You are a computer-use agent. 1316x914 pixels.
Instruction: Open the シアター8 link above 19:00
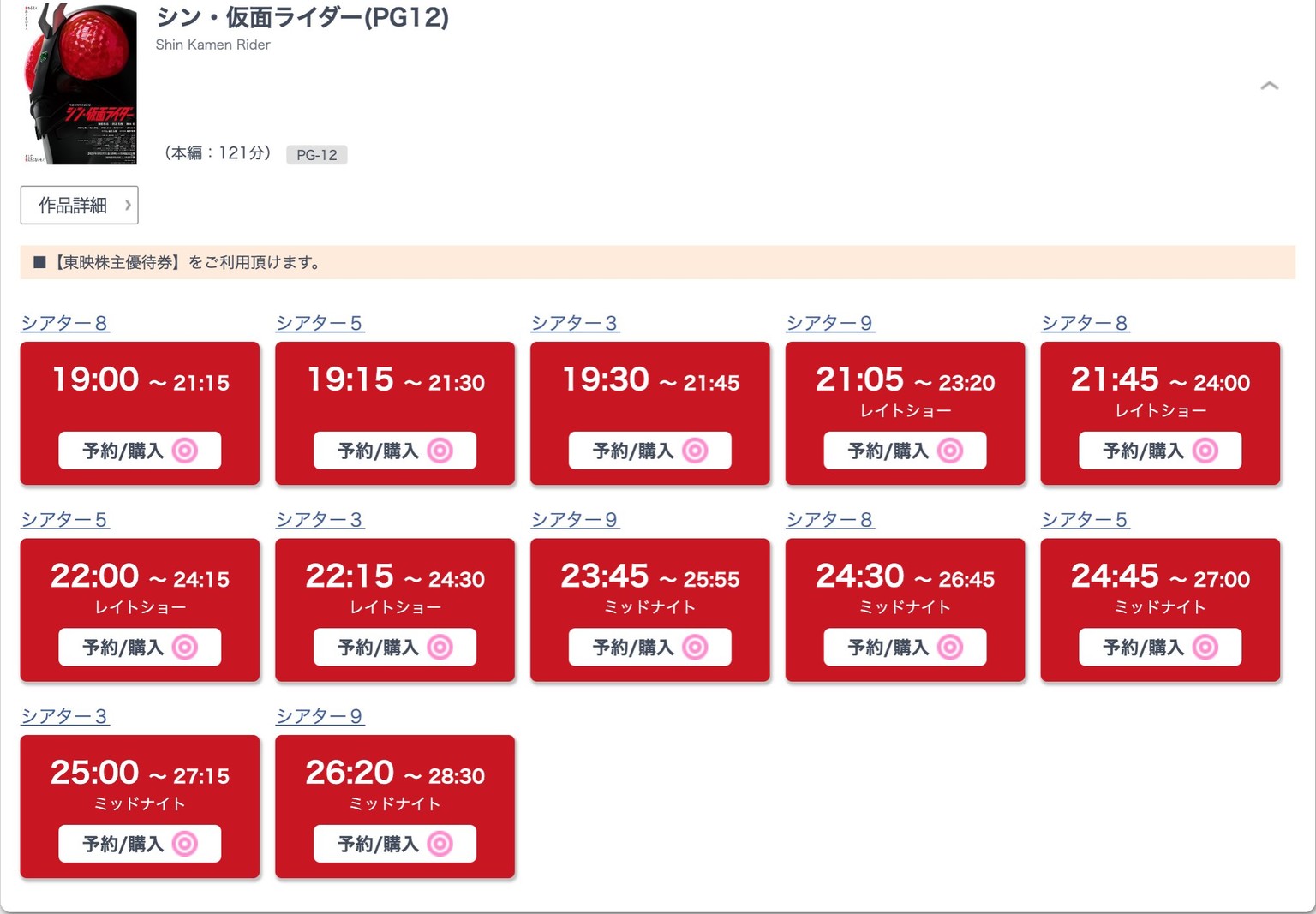click(x=64, y=323)
